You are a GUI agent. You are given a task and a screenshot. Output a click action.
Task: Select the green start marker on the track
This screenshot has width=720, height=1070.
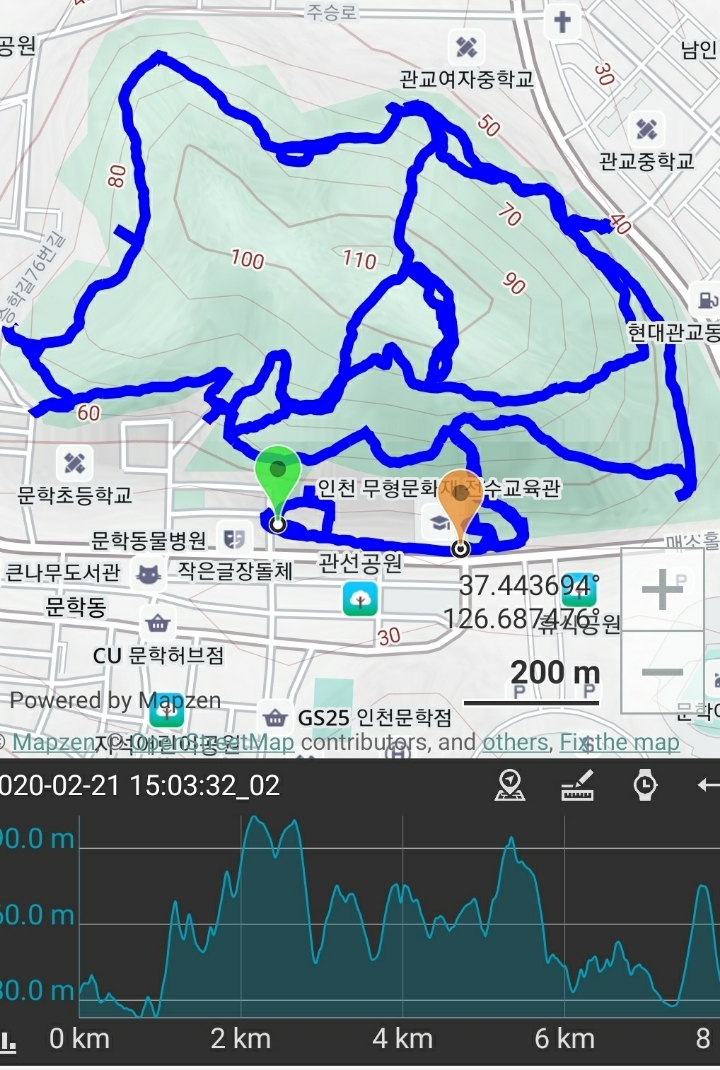(x=278, y=476)
